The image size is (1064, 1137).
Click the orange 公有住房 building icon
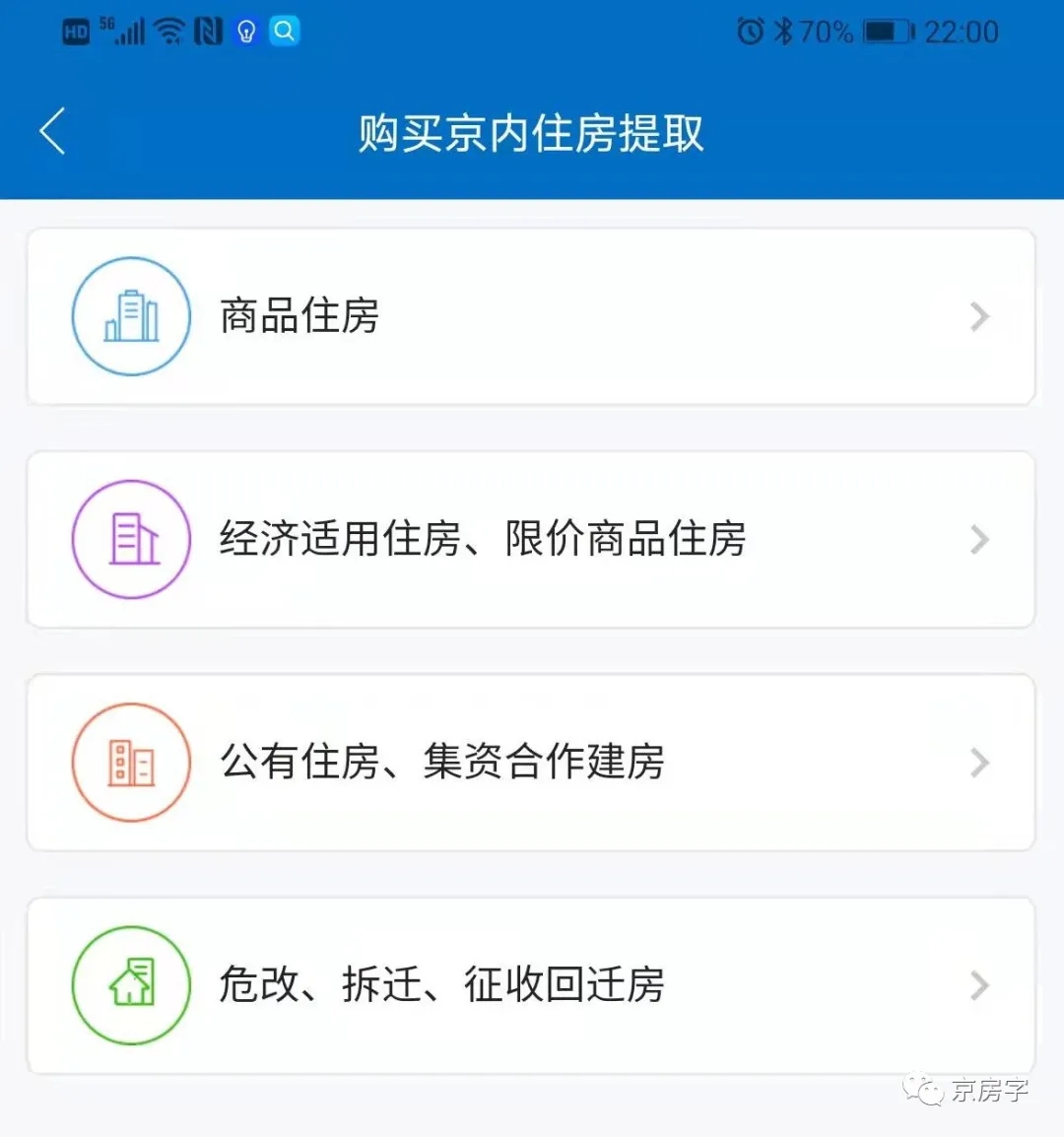[x=130, y=763]
